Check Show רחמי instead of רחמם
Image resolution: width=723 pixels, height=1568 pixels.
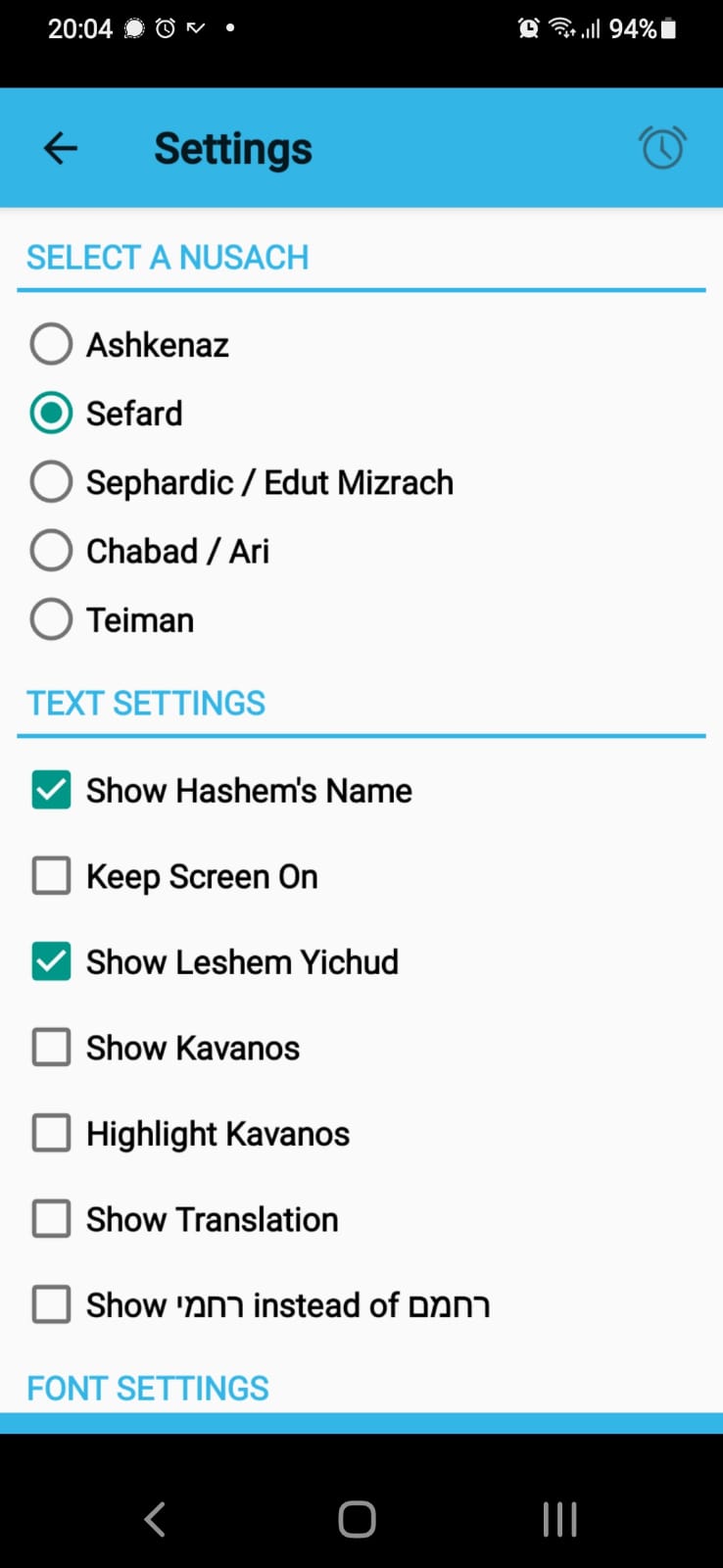point(51,1304)
